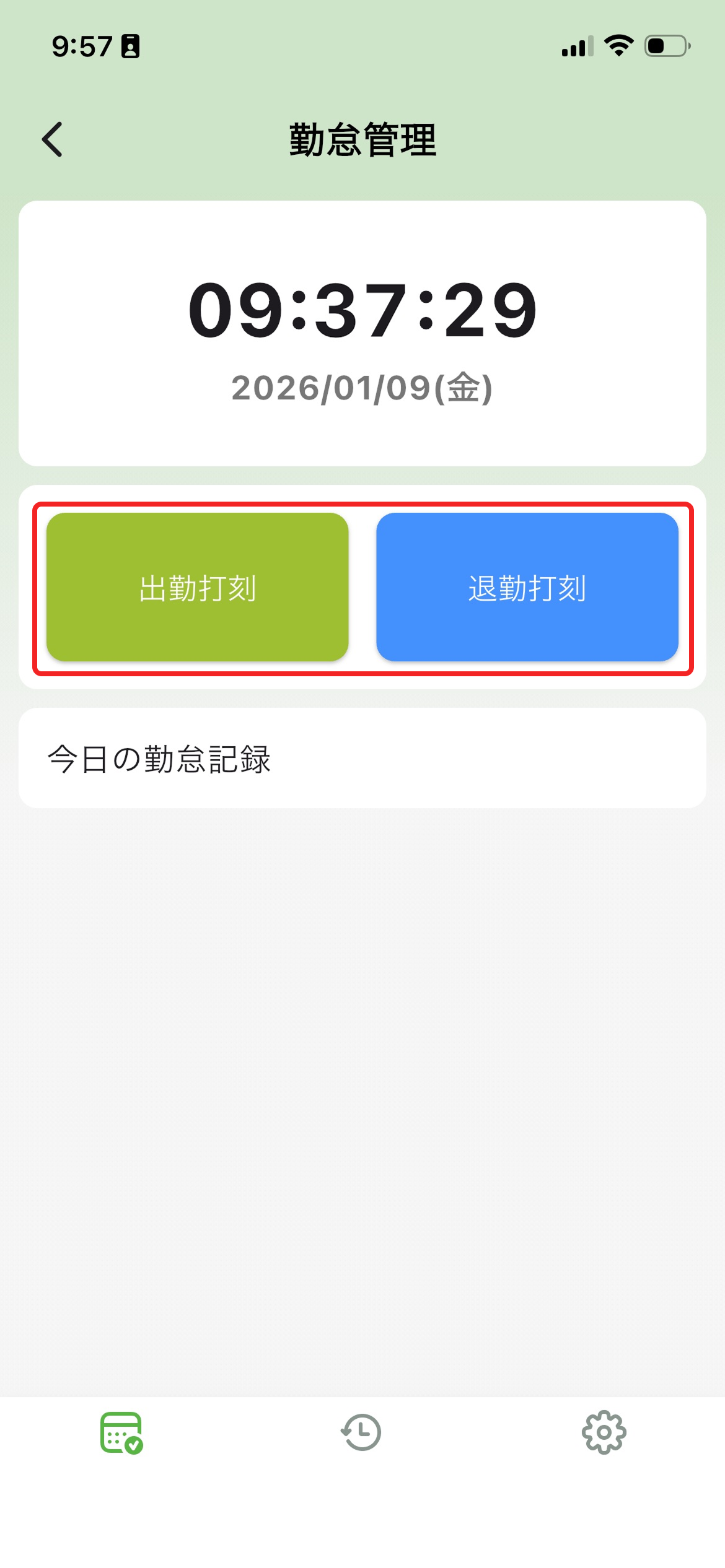Viewport: 725px width, 1568px height.
Task: Tap the back chevron arrow
Action: point(53,141)
